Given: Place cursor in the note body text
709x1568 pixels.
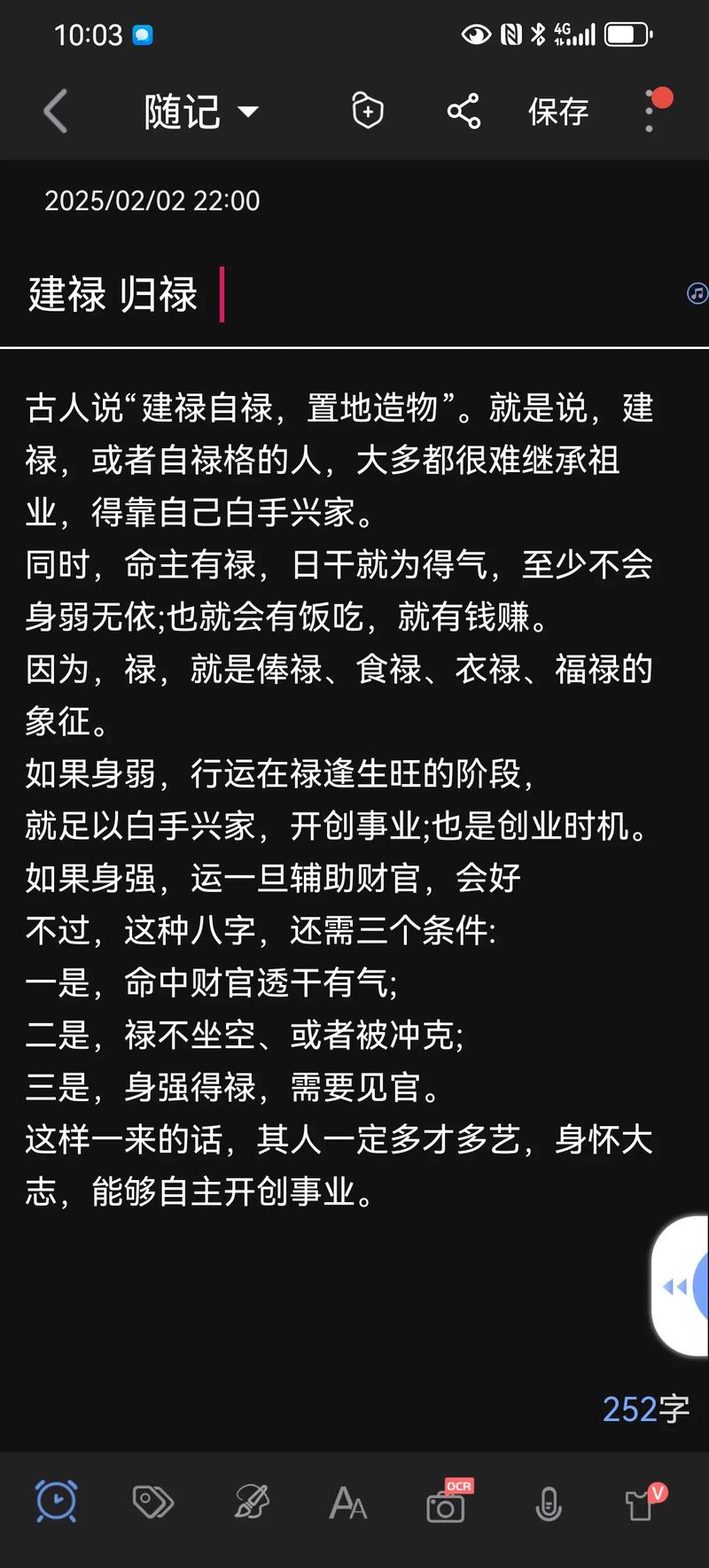Looking at the screenshot, I should (337, 797).
